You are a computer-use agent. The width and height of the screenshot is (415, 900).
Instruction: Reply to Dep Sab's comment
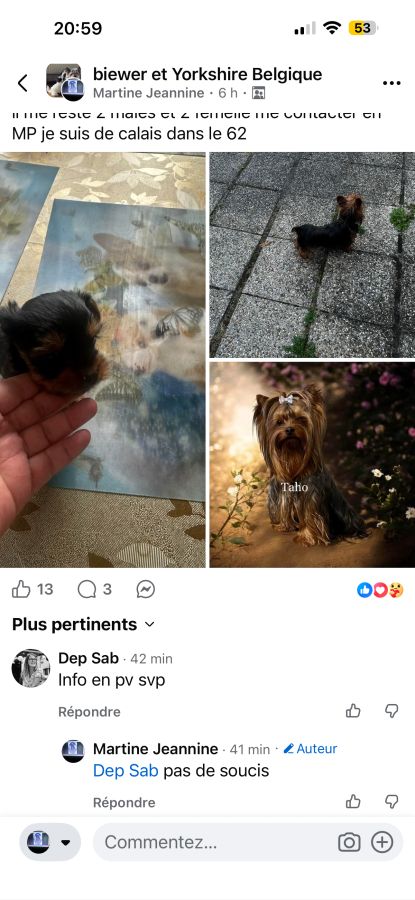pos(89,712)
